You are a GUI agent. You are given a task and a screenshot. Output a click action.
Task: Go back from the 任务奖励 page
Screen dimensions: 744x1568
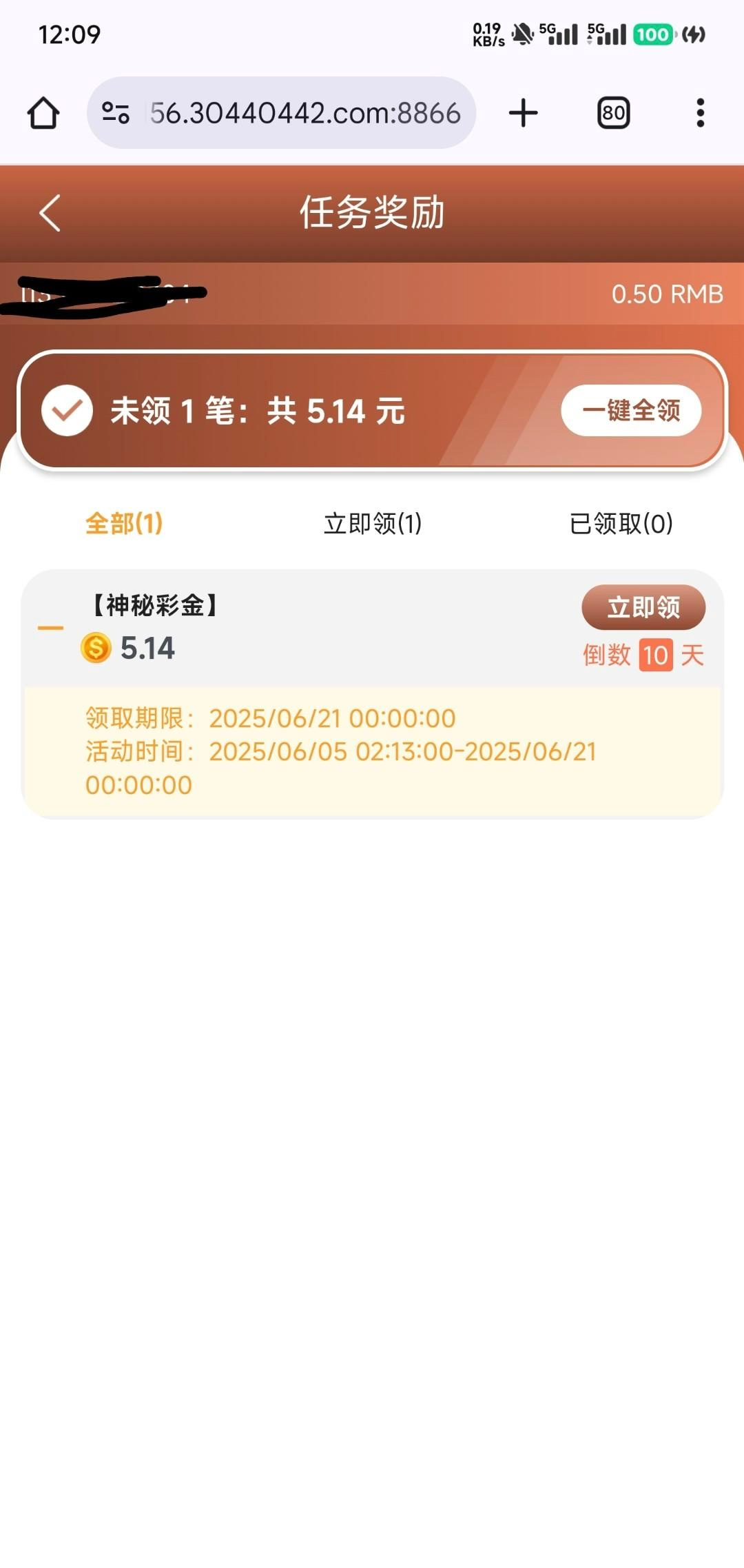50,212
